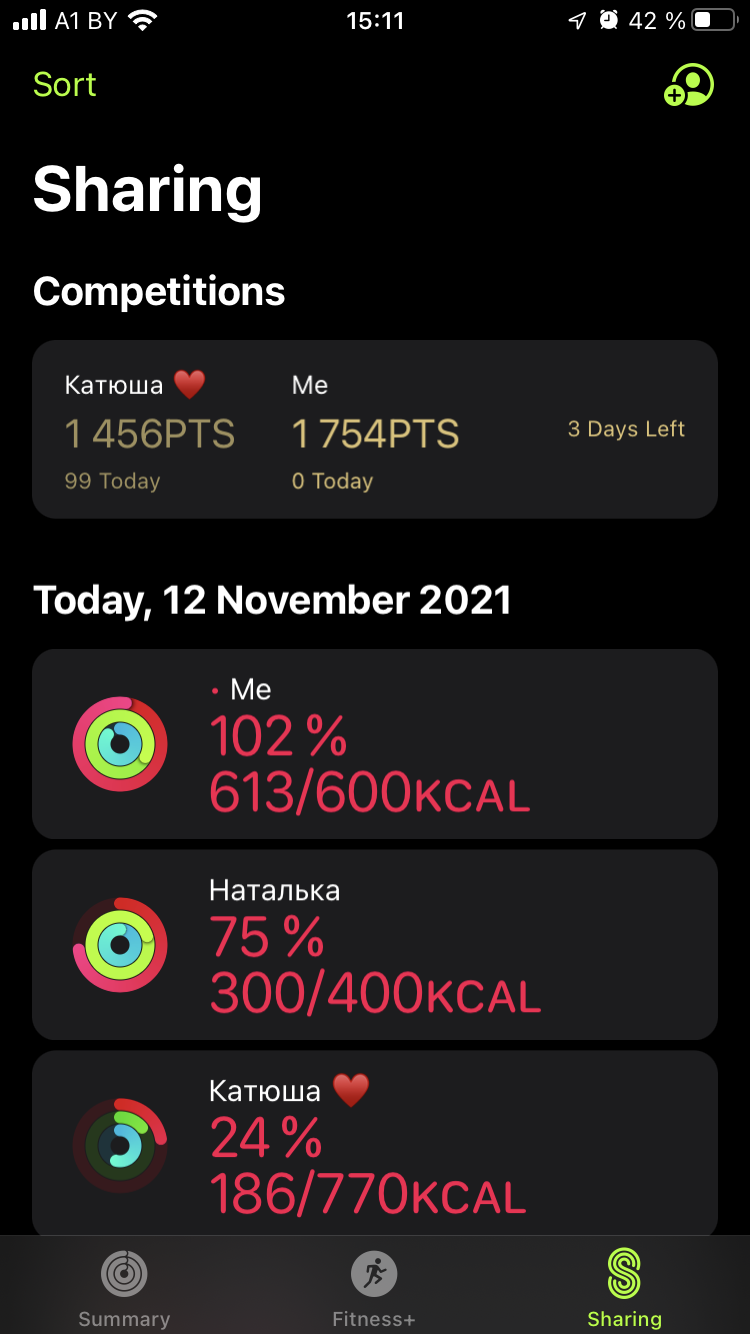The width and height of the screenshot is (750, 1334).
Task: Open the Me activity row
Action: [x=375, y=744]
